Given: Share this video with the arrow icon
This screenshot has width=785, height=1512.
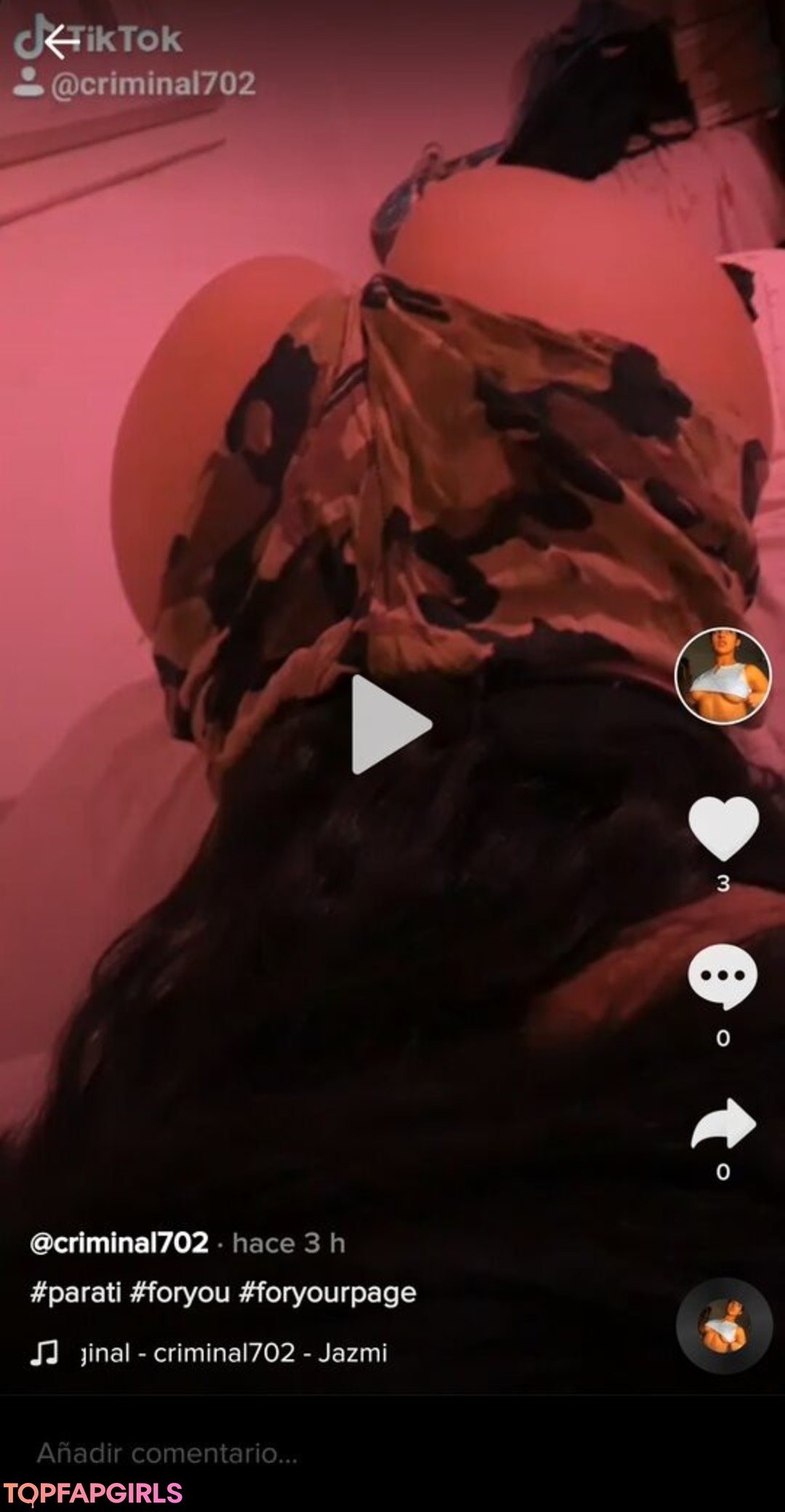Looking at the screenshot, I should [722, 1125].
